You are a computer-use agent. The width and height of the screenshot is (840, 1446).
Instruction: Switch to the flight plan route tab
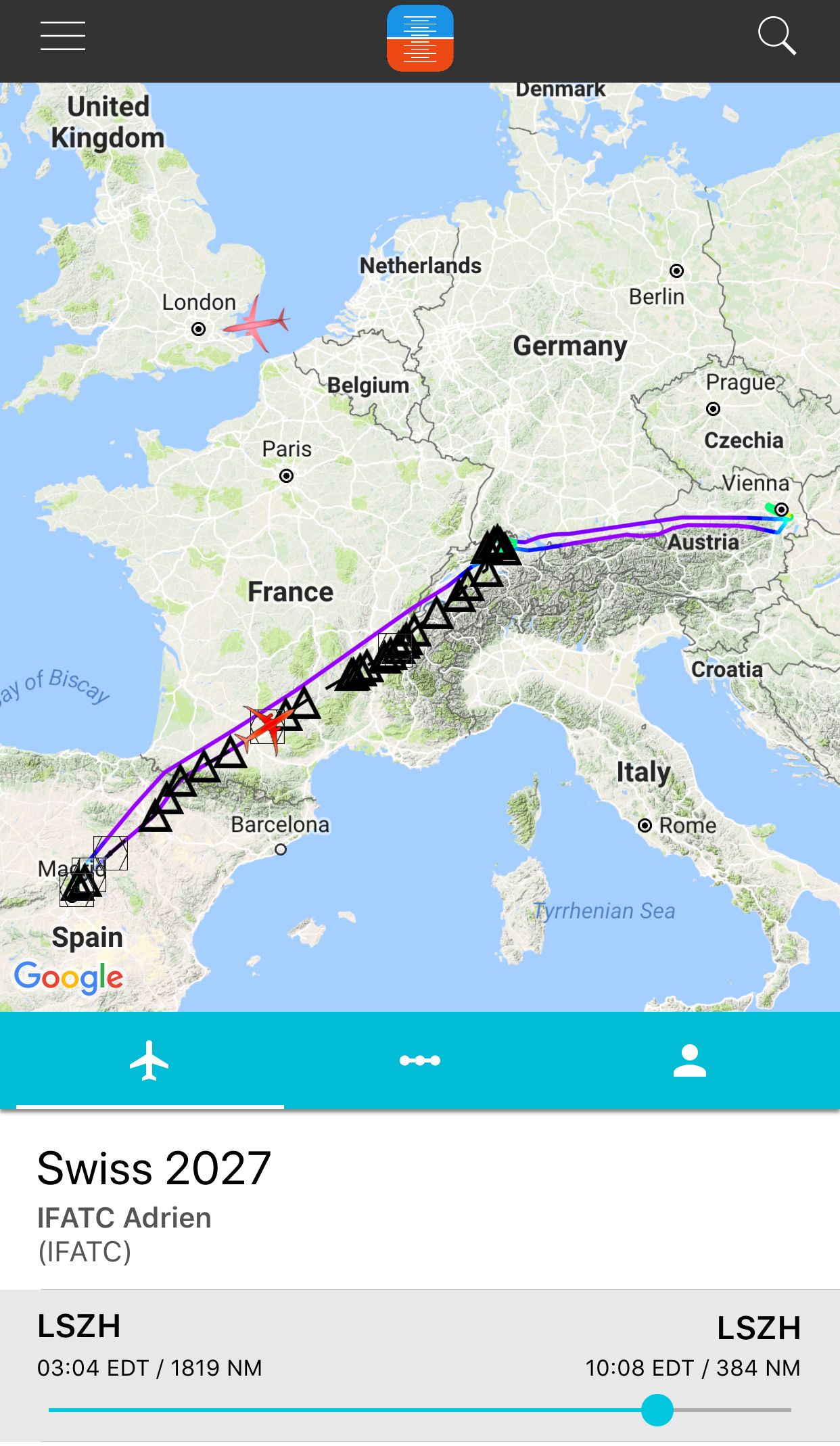click(420, 1060)
